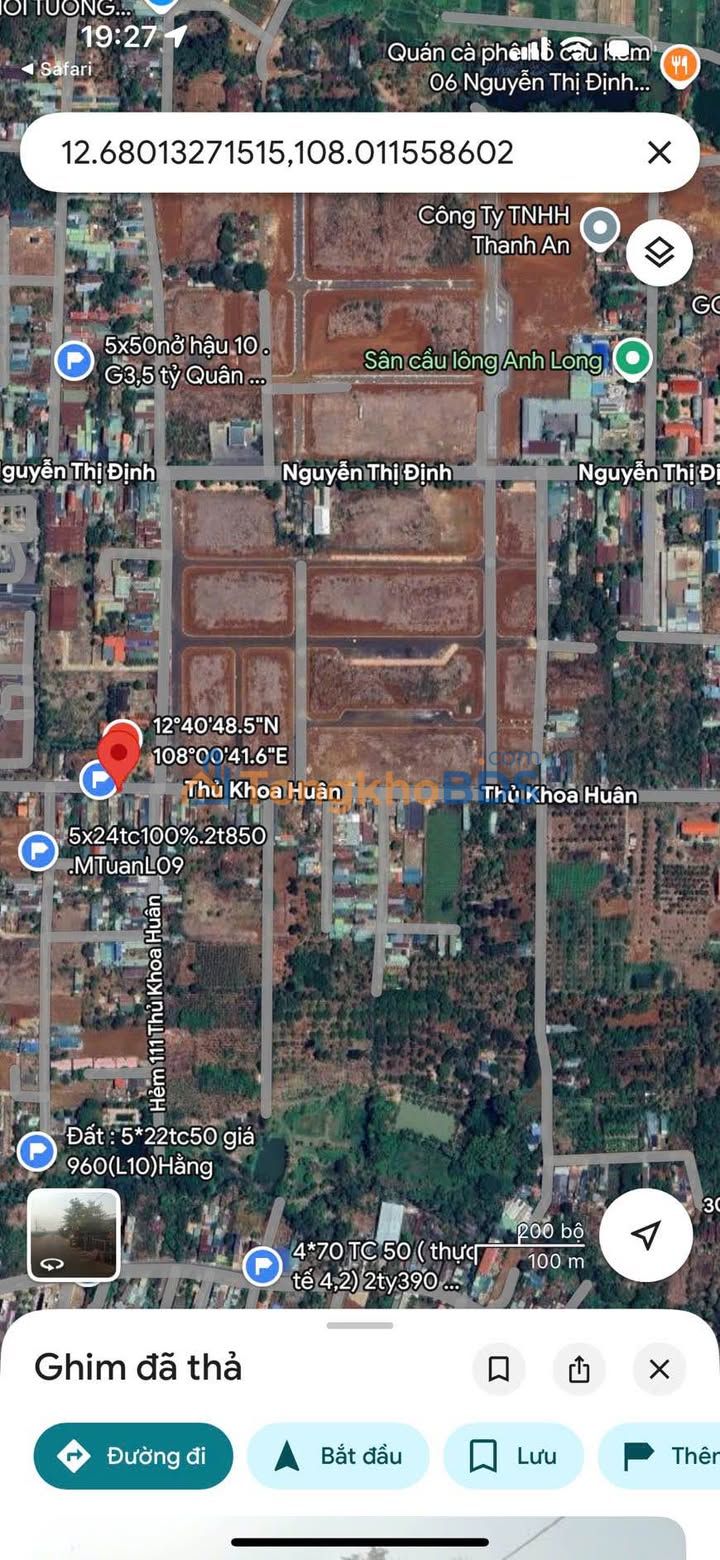This screenshot has width=720, height=1560.
Task: Bookmark the dropped pin
Action: pyautogui.click(x=498, y=1369)
